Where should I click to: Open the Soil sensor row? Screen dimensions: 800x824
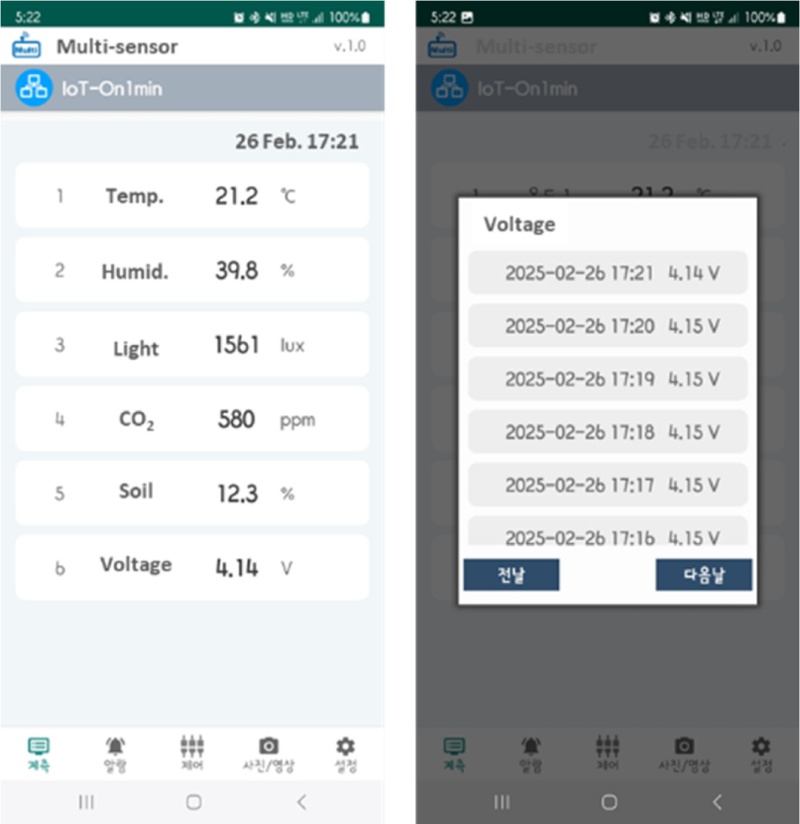pyautogui.click(x=192, y=493)
